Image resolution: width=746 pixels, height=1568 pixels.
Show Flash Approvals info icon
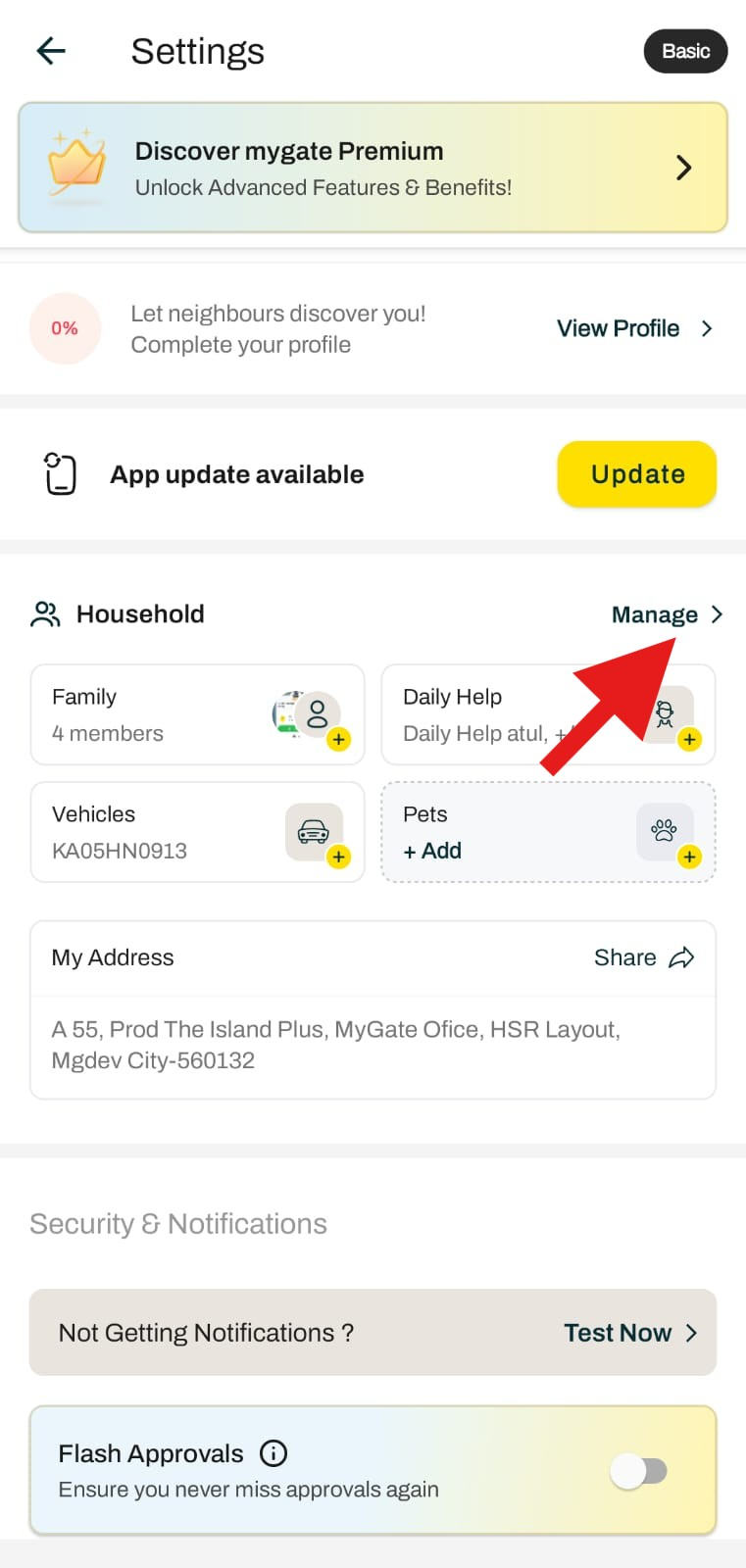(x=274, y=1452)
